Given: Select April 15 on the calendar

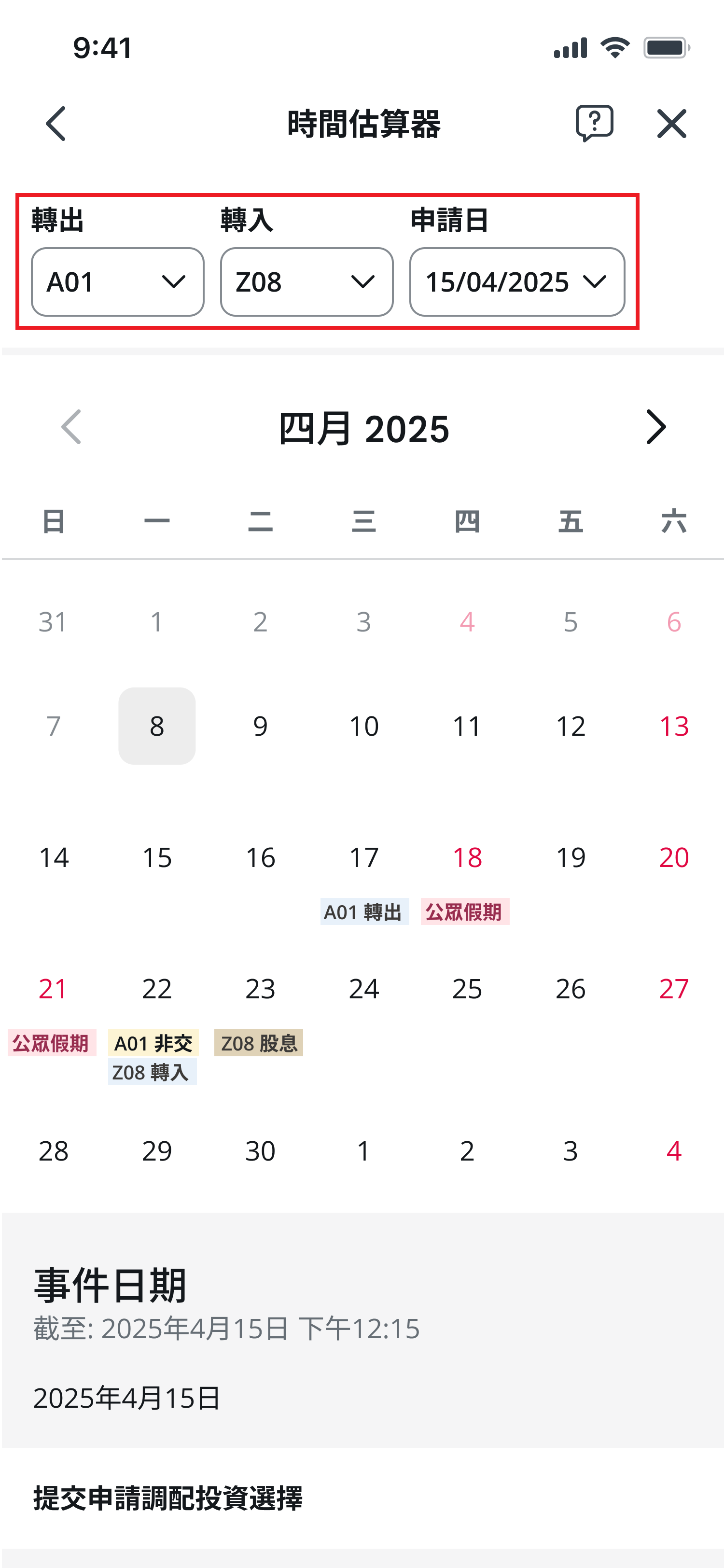Looking at the screenshot, I should click(157, 858).
